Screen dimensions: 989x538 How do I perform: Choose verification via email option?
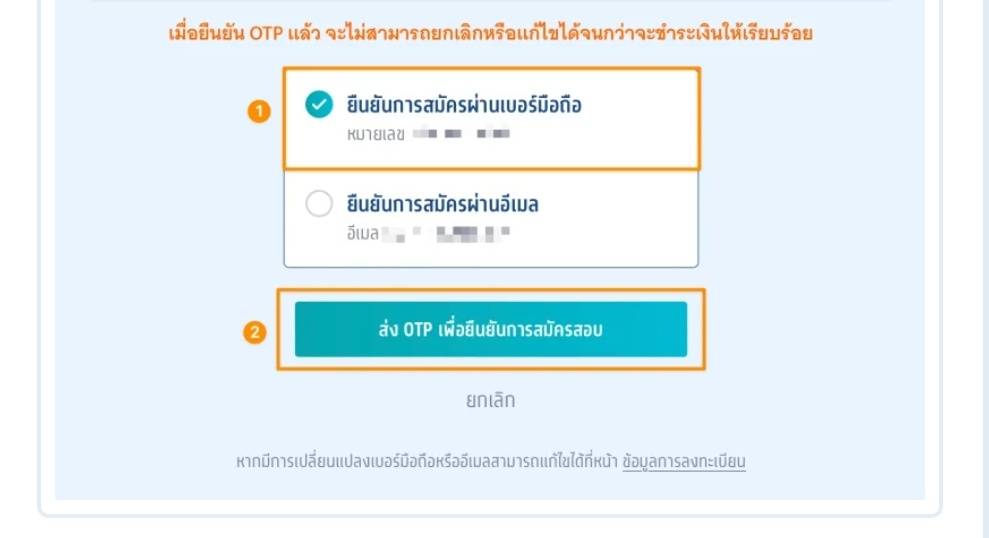click(x=319, y=204)
